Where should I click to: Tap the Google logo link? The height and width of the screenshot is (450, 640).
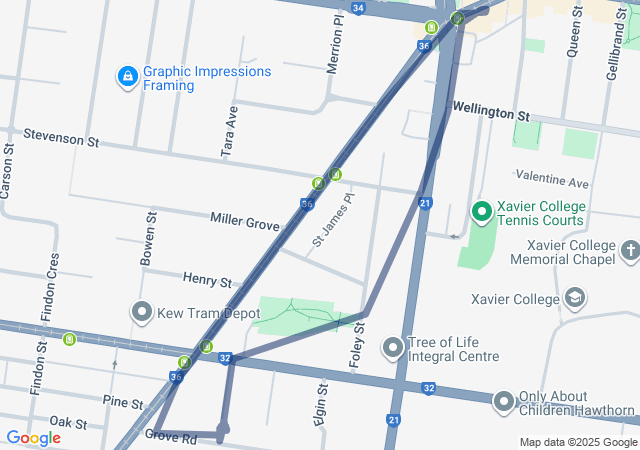coord(33,438)
